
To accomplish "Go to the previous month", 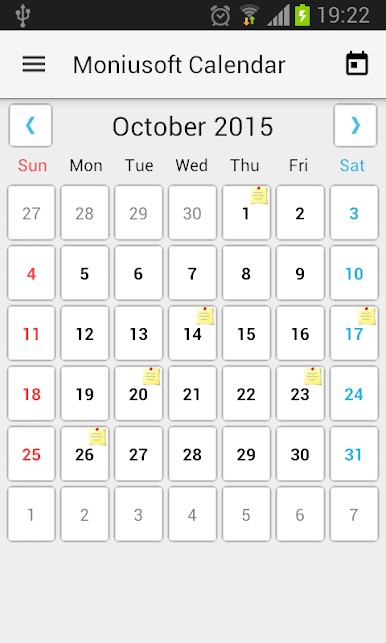I will coord(30,125).
